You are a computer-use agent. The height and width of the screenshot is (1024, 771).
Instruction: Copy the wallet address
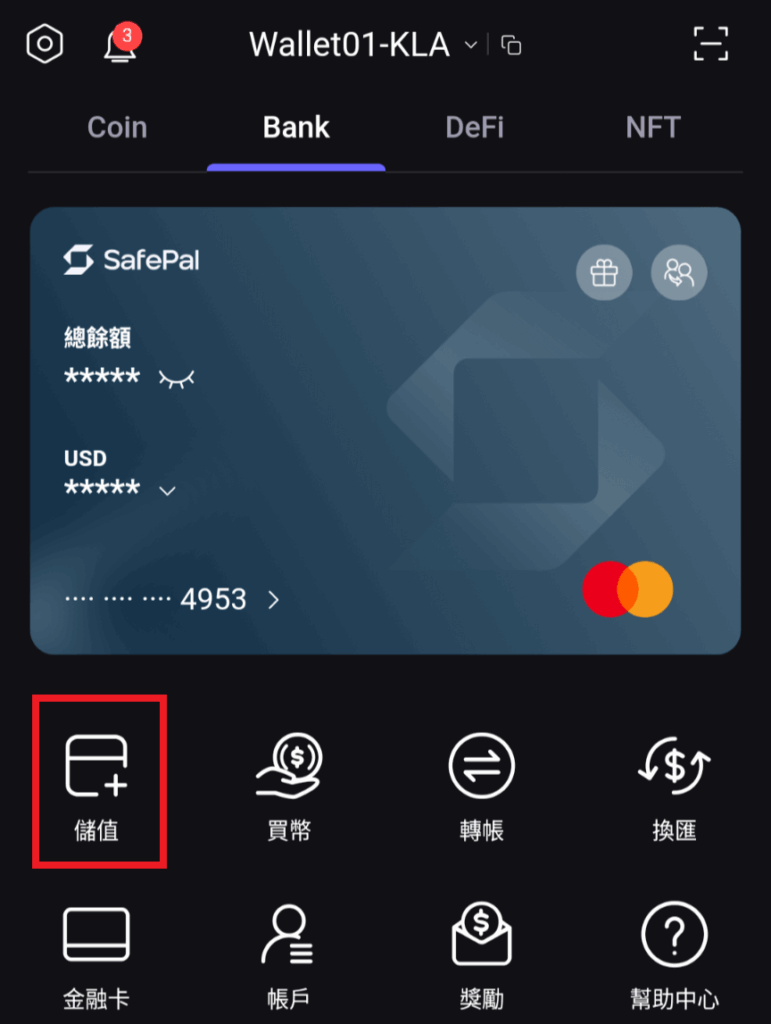[511, 45]
